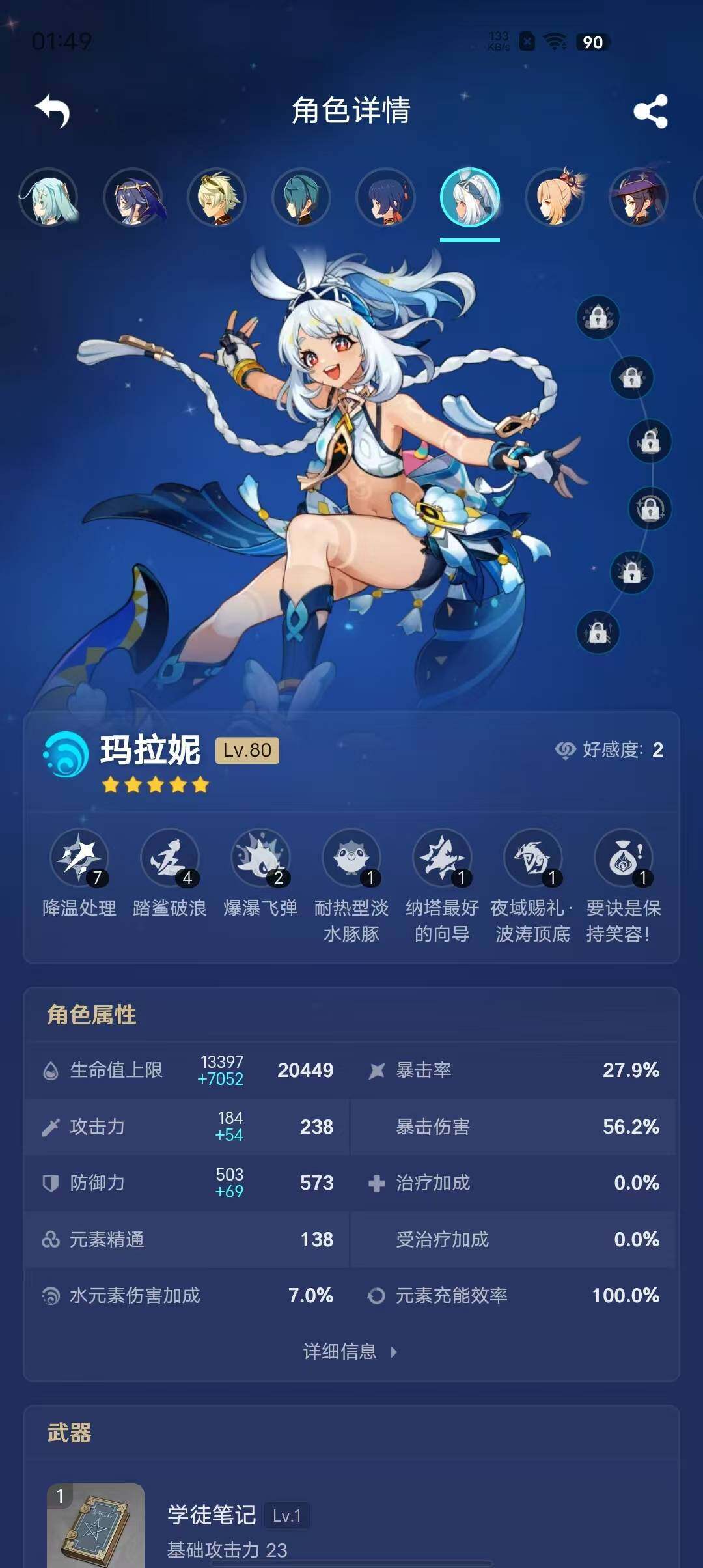Tap the bottom locked constellation node
The height and width of the screenshot is (1568, 703).
pyautogui.click(x=598, y=632)
